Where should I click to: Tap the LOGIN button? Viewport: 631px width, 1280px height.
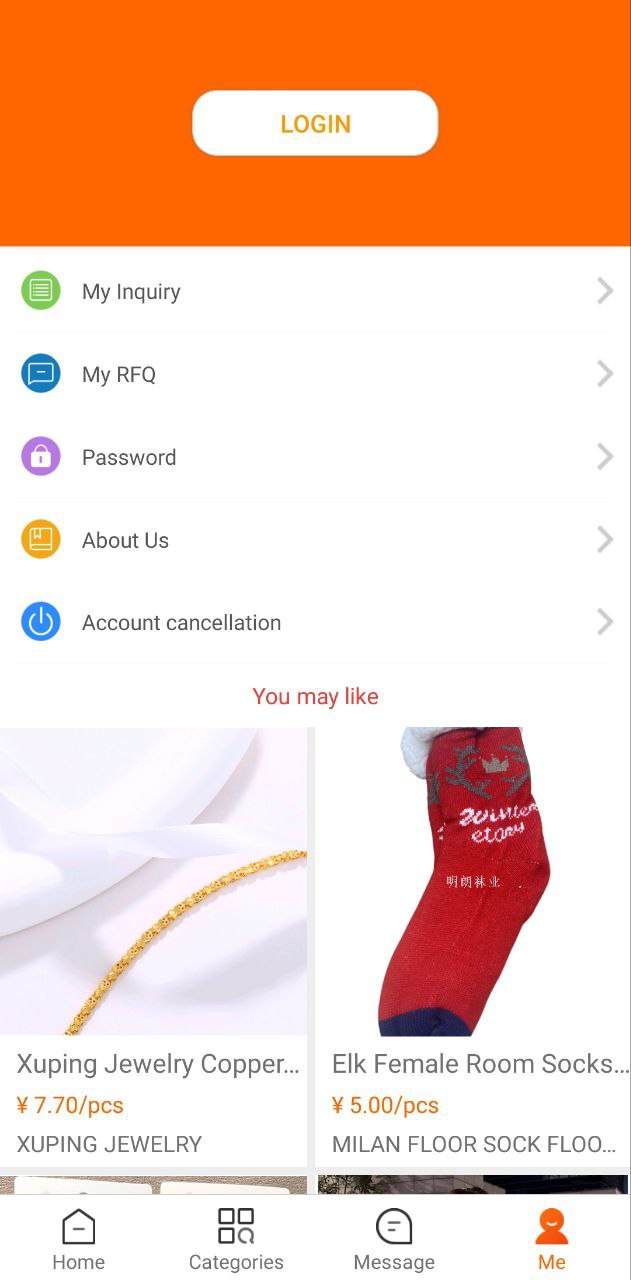pyautogui.click(x=315, y=124)
